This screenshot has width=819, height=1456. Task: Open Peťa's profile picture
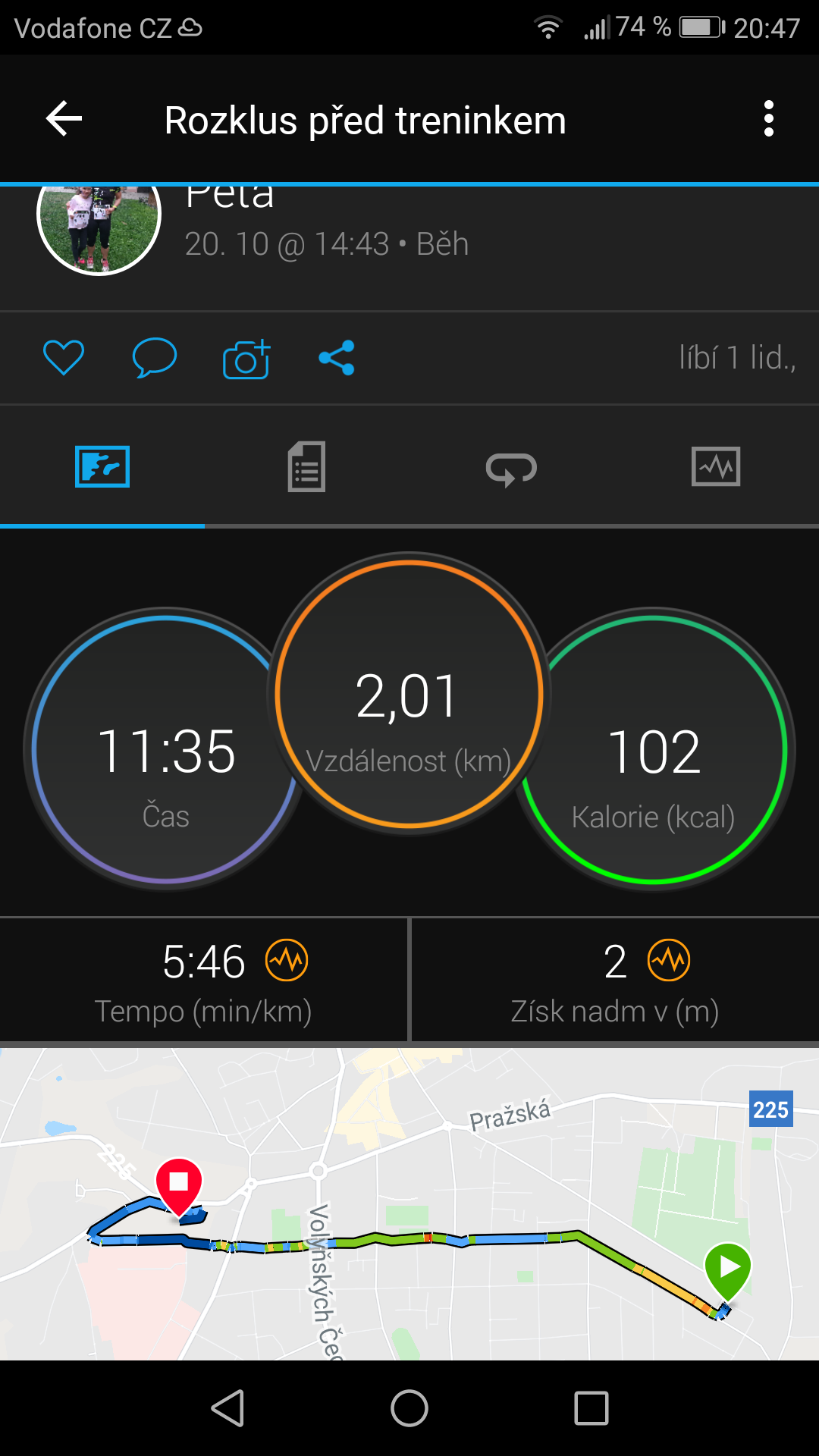click(x=99, y=227)
